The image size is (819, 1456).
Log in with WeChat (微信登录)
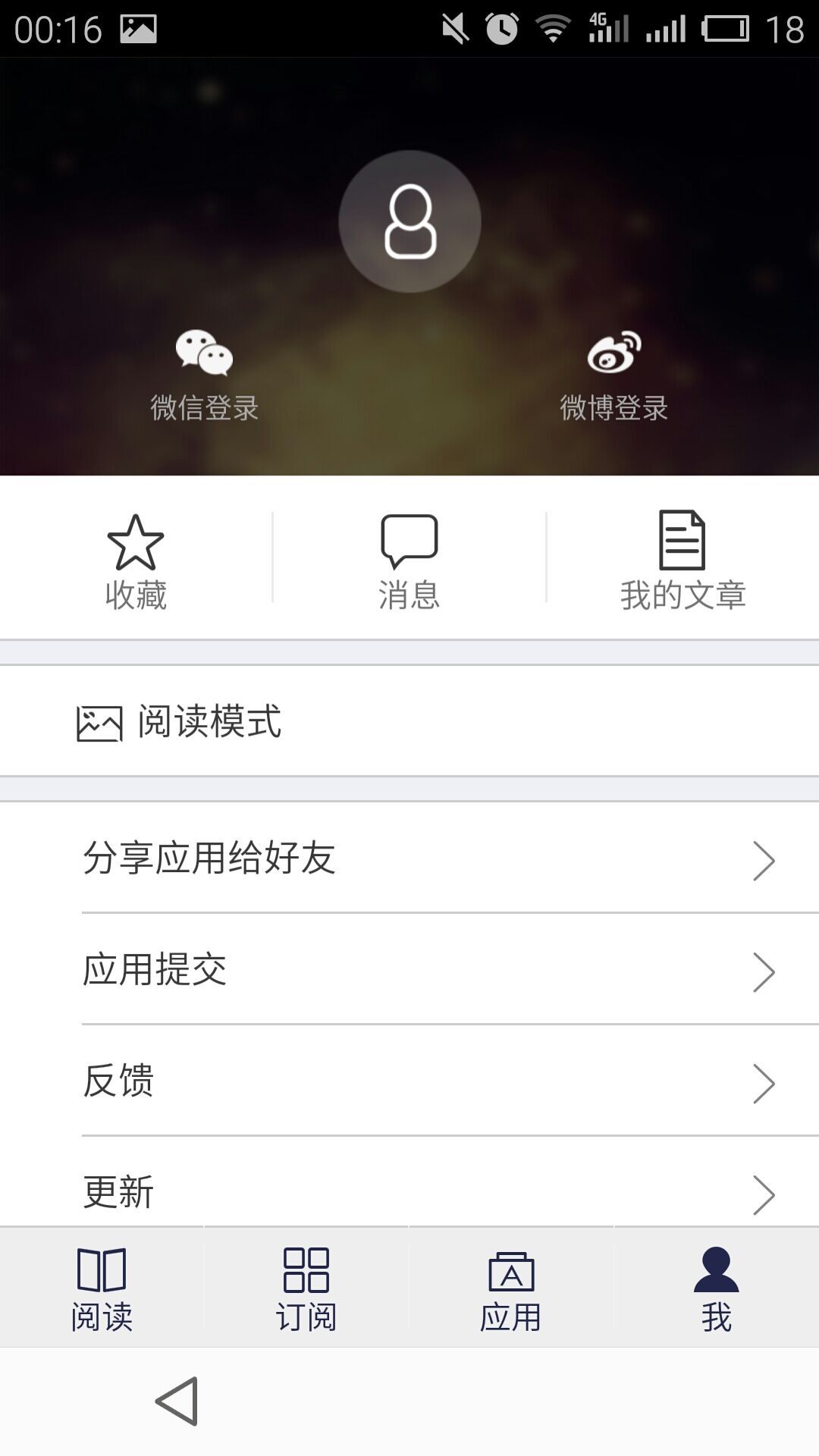click(x=204, y=375)
